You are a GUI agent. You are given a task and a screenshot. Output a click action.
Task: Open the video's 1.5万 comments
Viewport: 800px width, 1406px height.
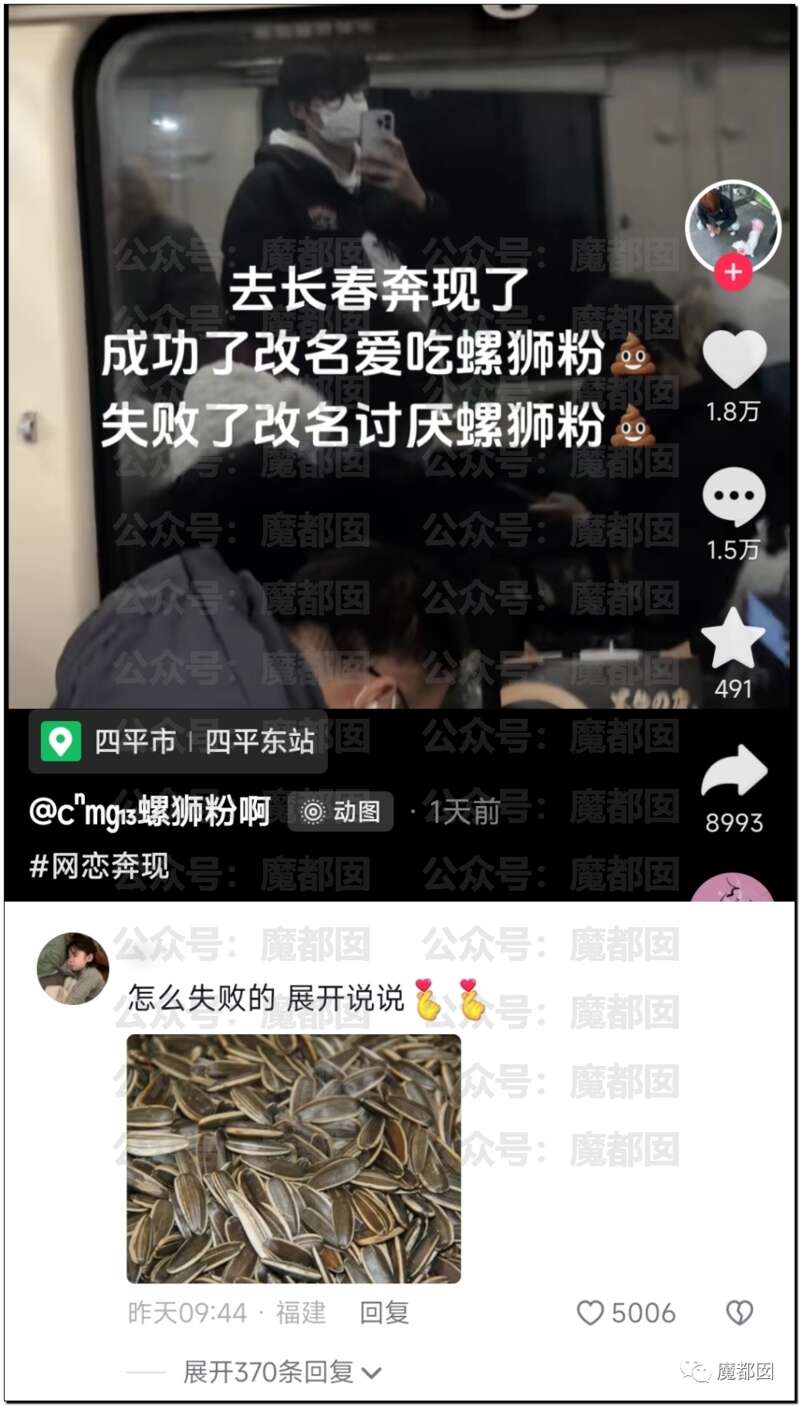pyautogui.click(x=734, y=496)
